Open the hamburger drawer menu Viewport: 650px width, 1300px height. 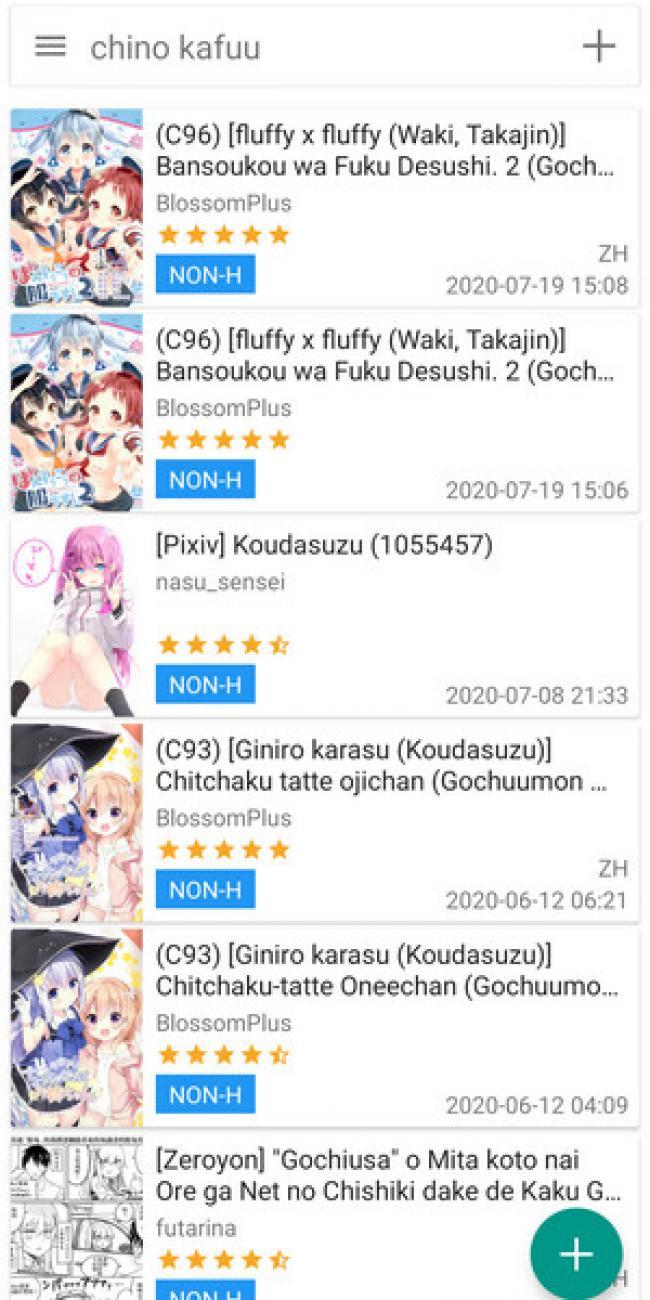coord(50,46)
